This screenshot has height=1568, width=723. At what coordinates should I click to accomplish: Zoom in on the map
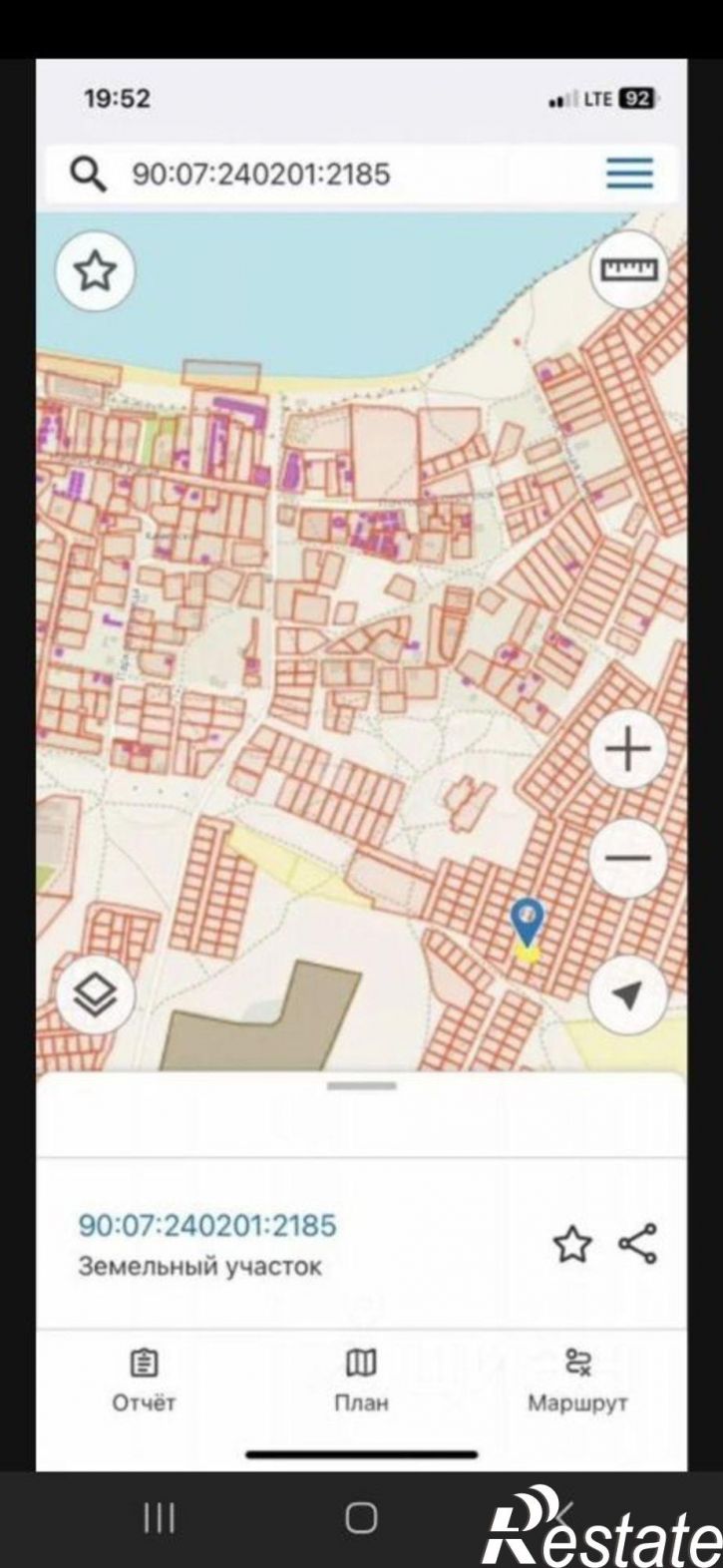[627, 750]
